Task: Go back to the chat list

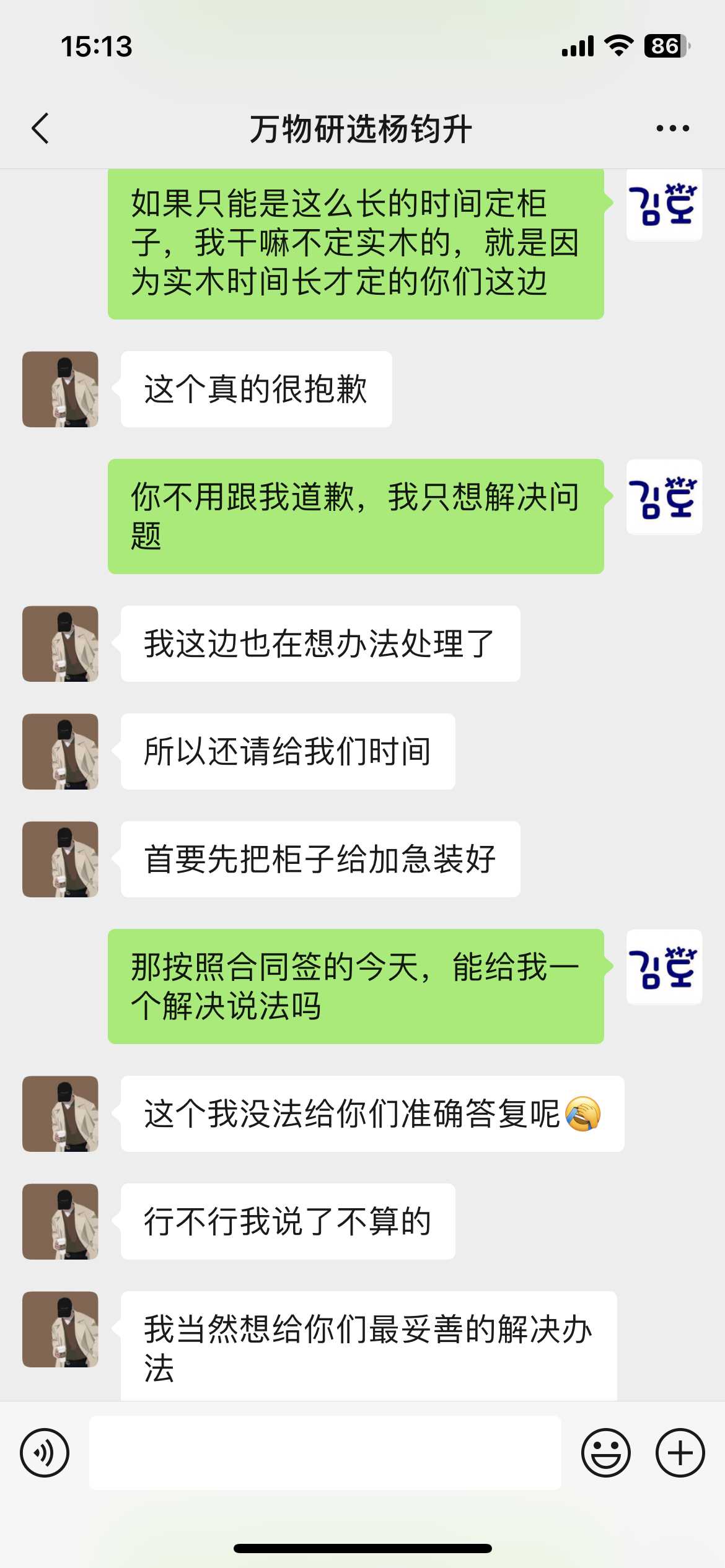Action: pos(40,129)
